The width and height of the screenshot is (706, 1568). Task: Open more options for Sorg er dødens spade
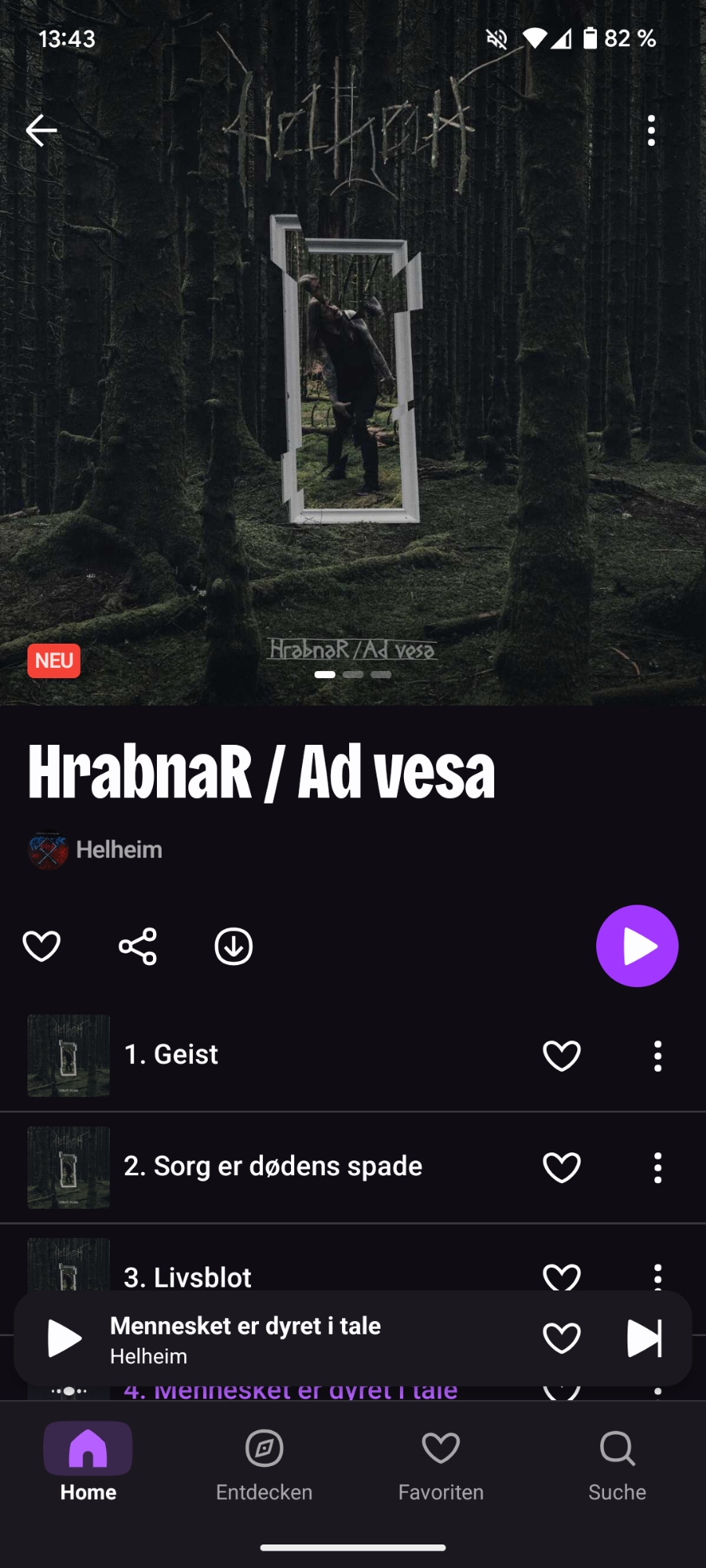pyautogui.click(x=657, y=1167)
